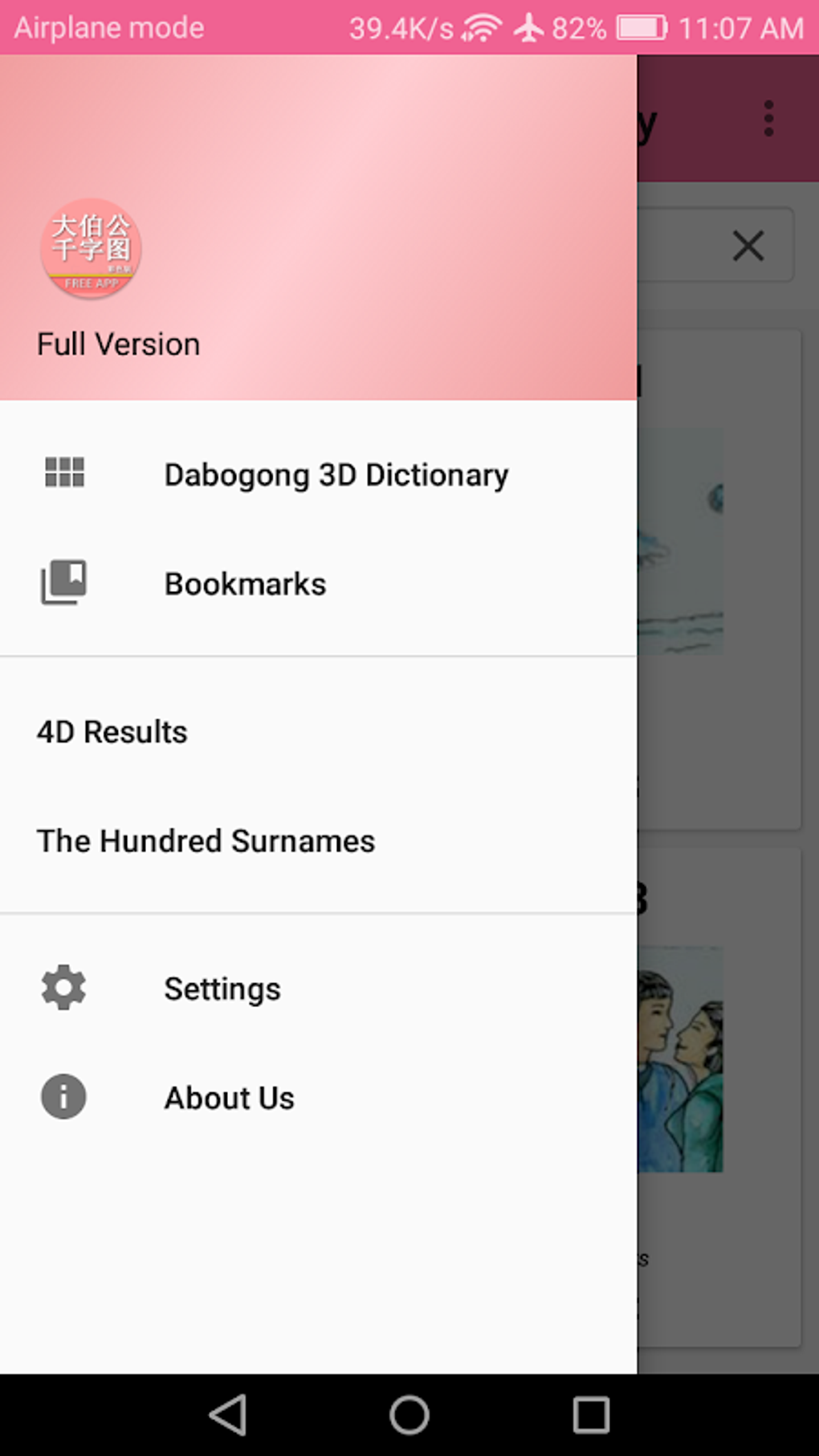Open The Hundred Surnames
This screenshot has width=819, height=1456.
coord(206,841)
